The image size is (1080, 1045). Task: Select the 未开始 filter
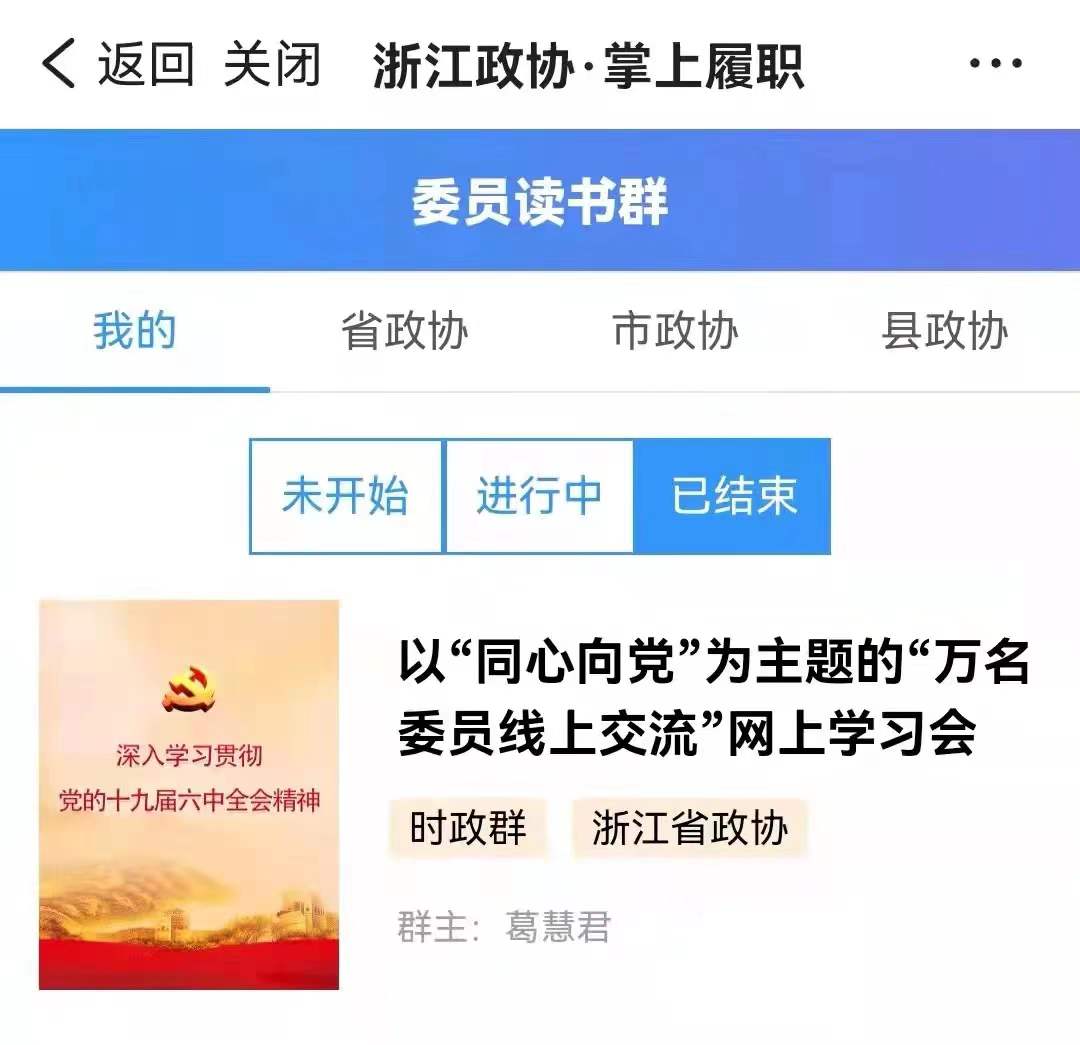346,496
